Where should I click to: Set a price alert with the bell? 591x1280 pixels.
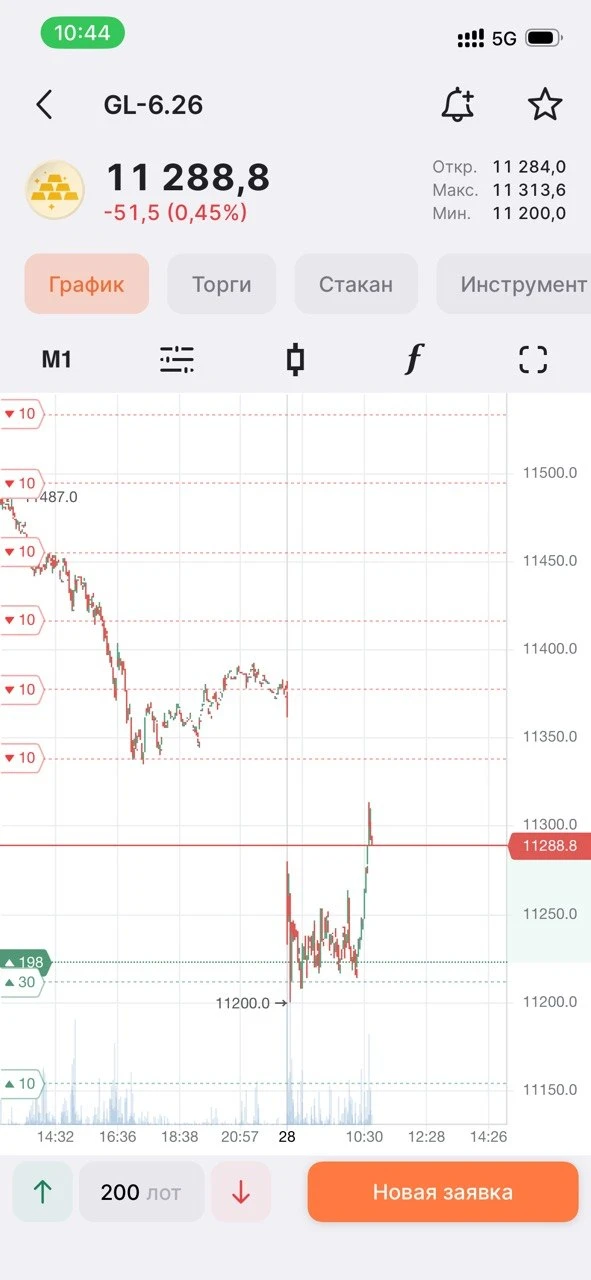point(458,104)
